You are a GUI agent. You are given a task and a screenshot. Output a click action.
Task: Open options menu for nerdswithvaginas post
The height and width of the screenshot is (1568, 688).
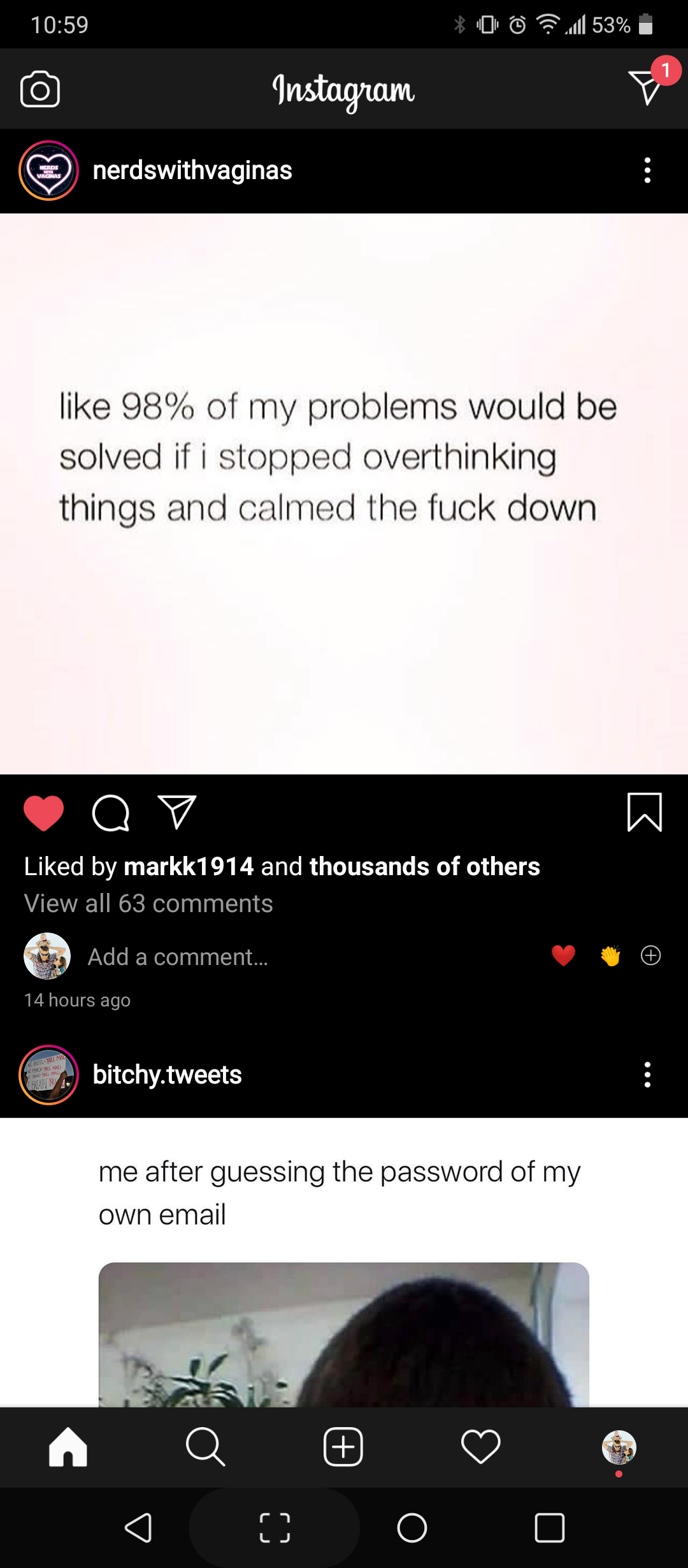point(647,171)
